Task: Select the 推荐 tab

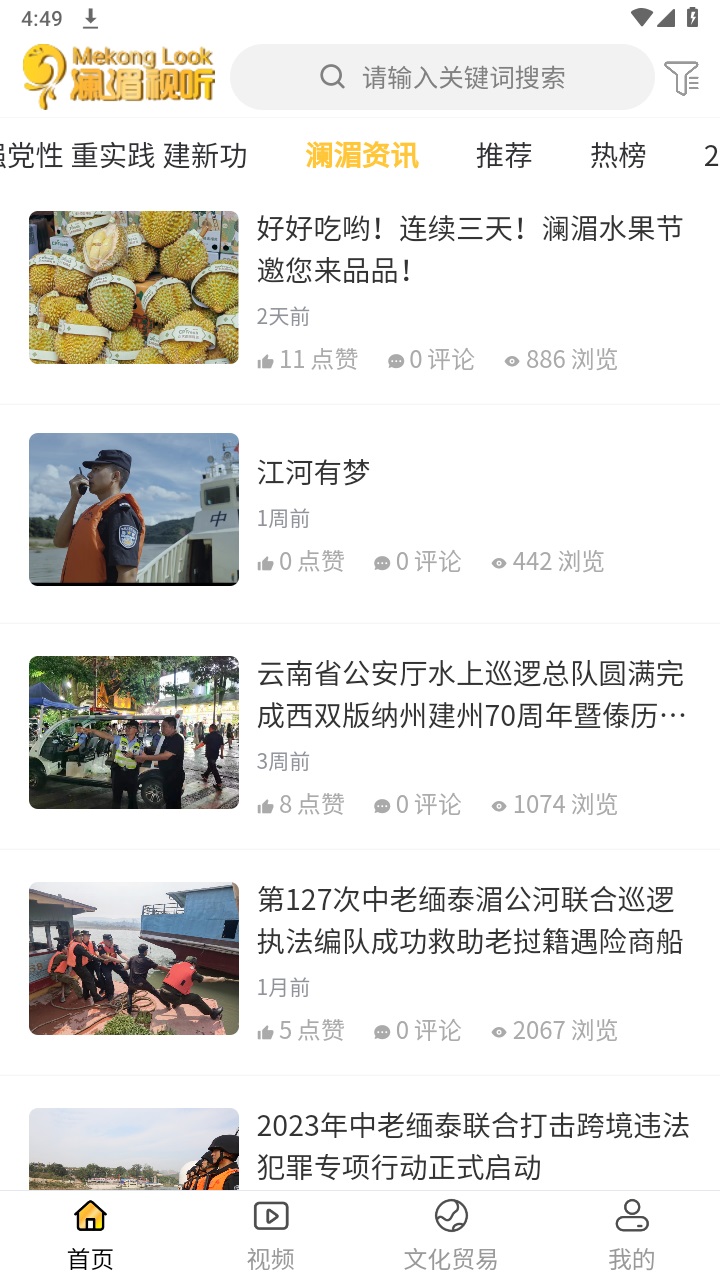Action: point(504,155)
